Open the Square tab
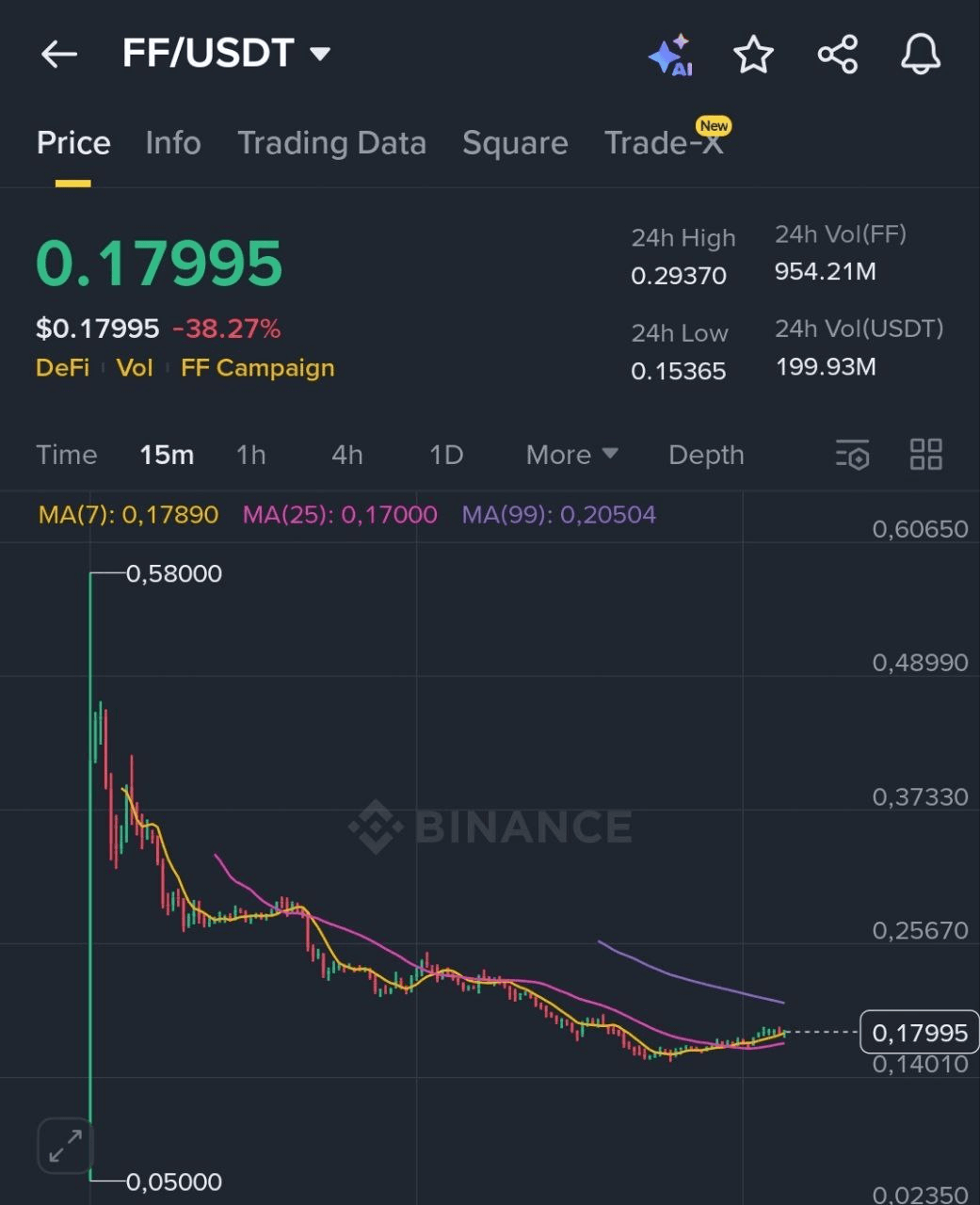This screenshot has height=1205, width=980. 515,143
